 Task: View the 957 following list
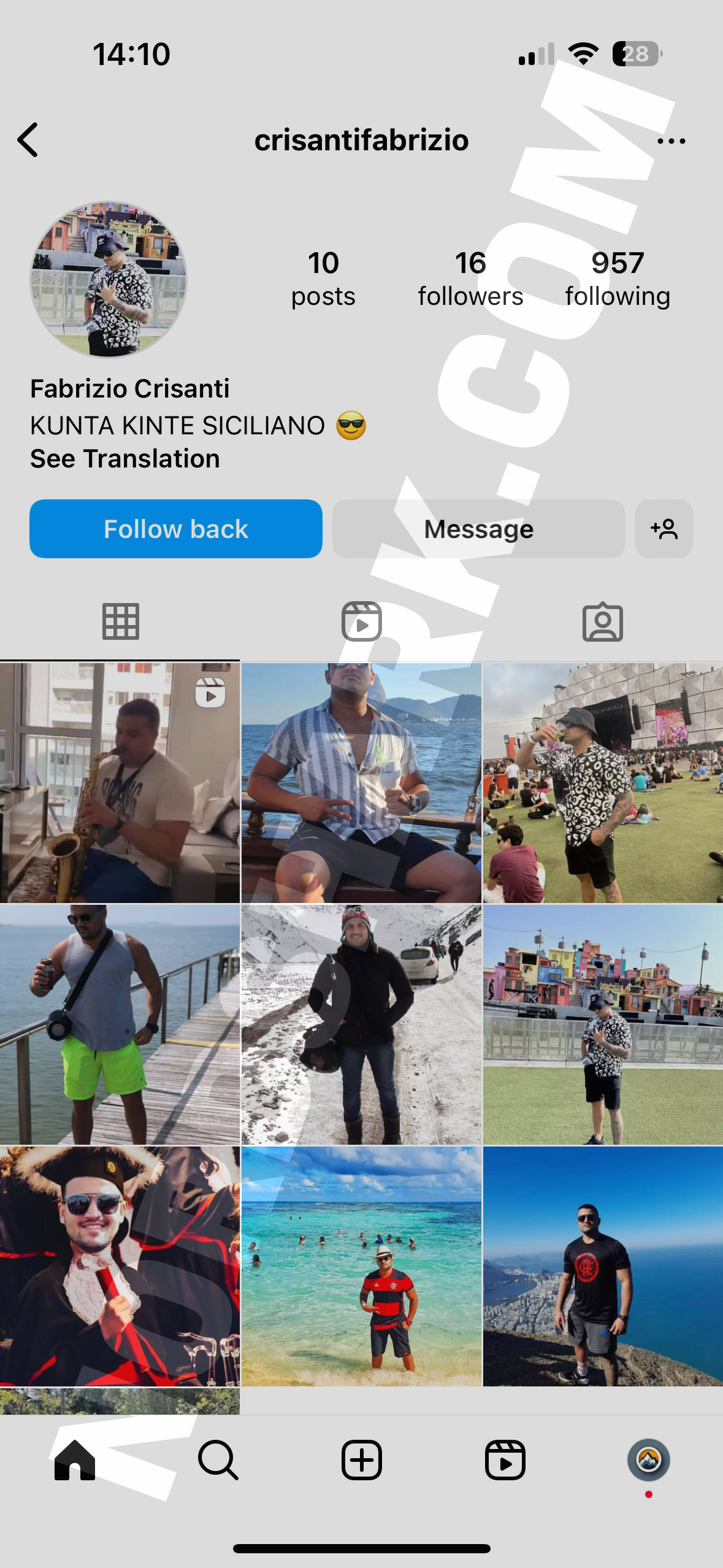tap(617, 278)
